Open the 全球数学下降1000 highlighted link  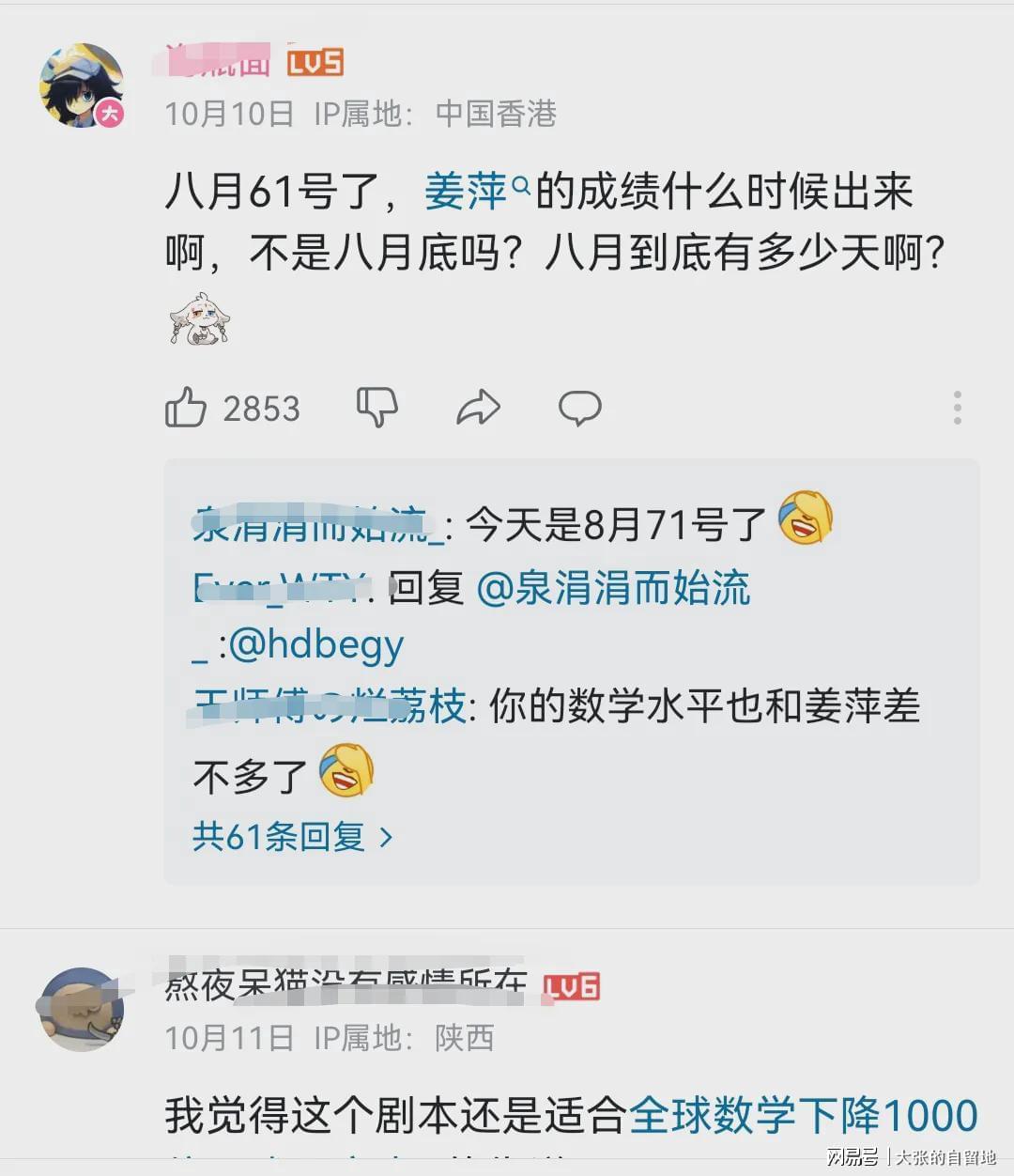[x=804, y=1116]
